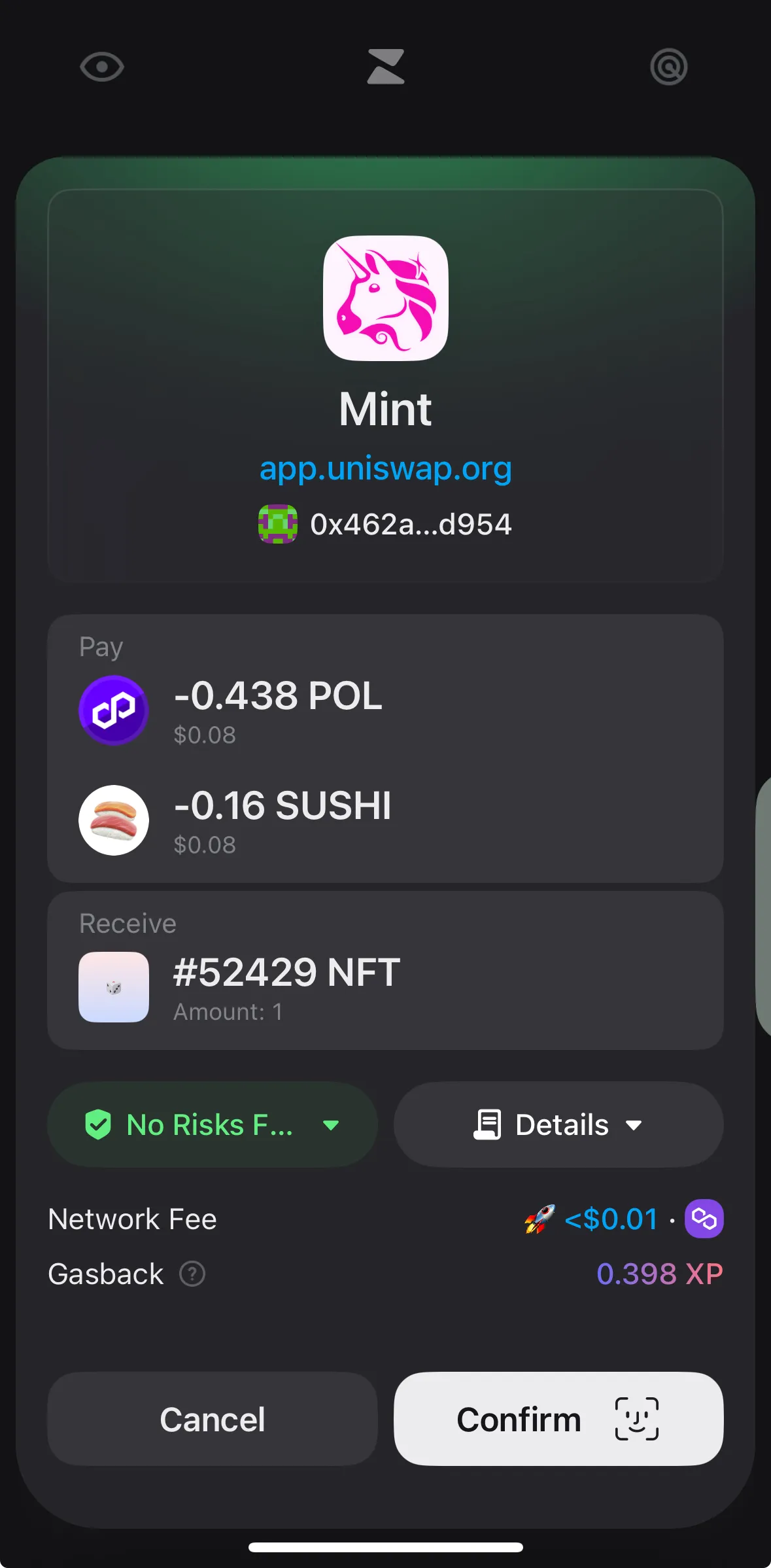
Task: Confirm the Mint transaction
Action: click(x=558, y=1419)
